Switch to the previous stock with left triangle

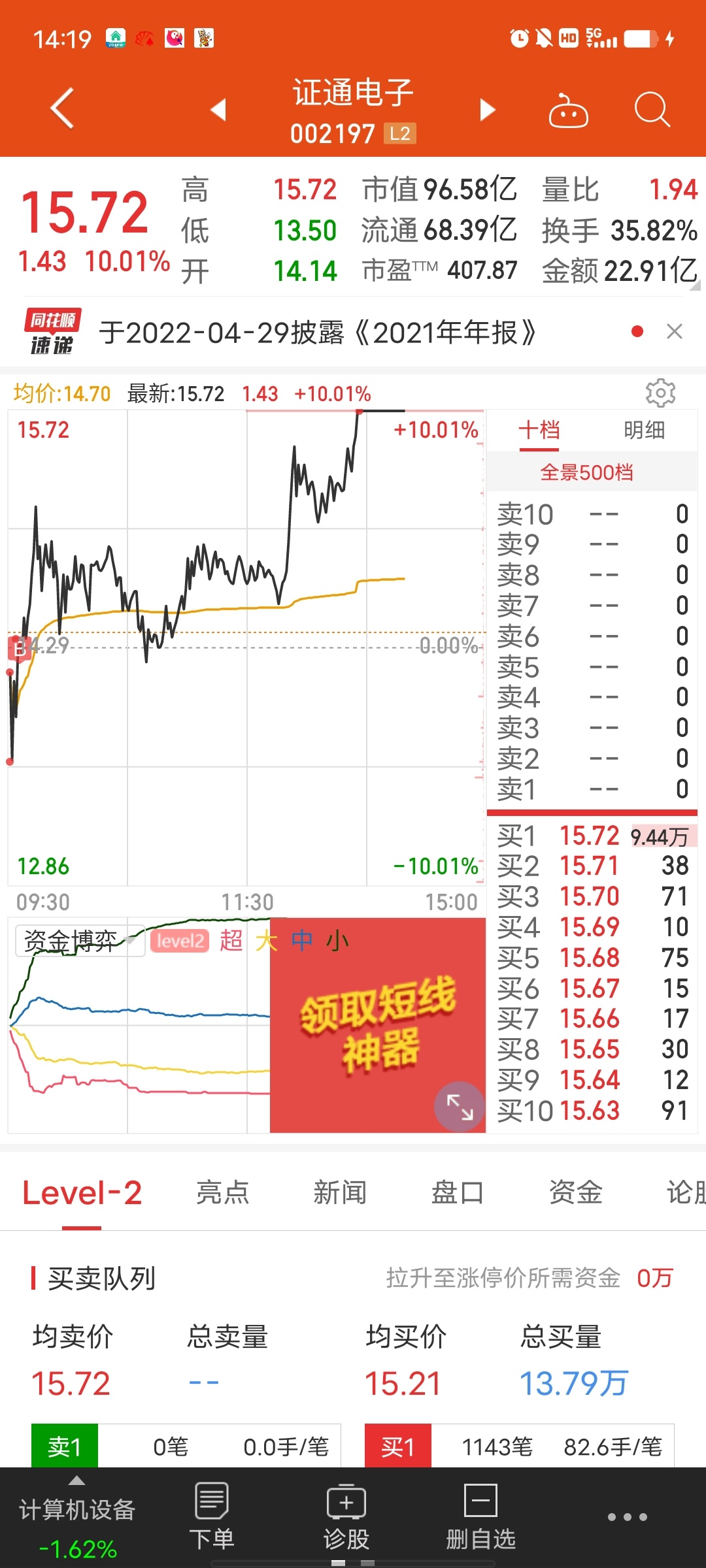(x=218, y=109)
